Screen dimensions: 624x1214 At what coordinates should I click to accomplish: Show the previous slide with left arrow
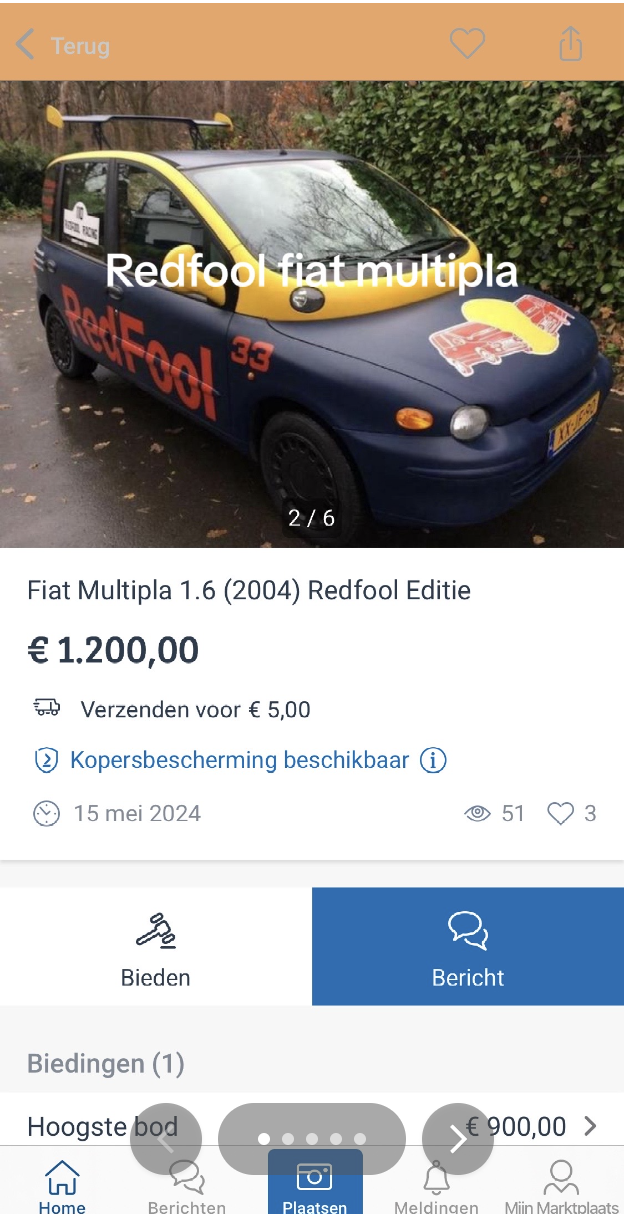point(166,1139)
